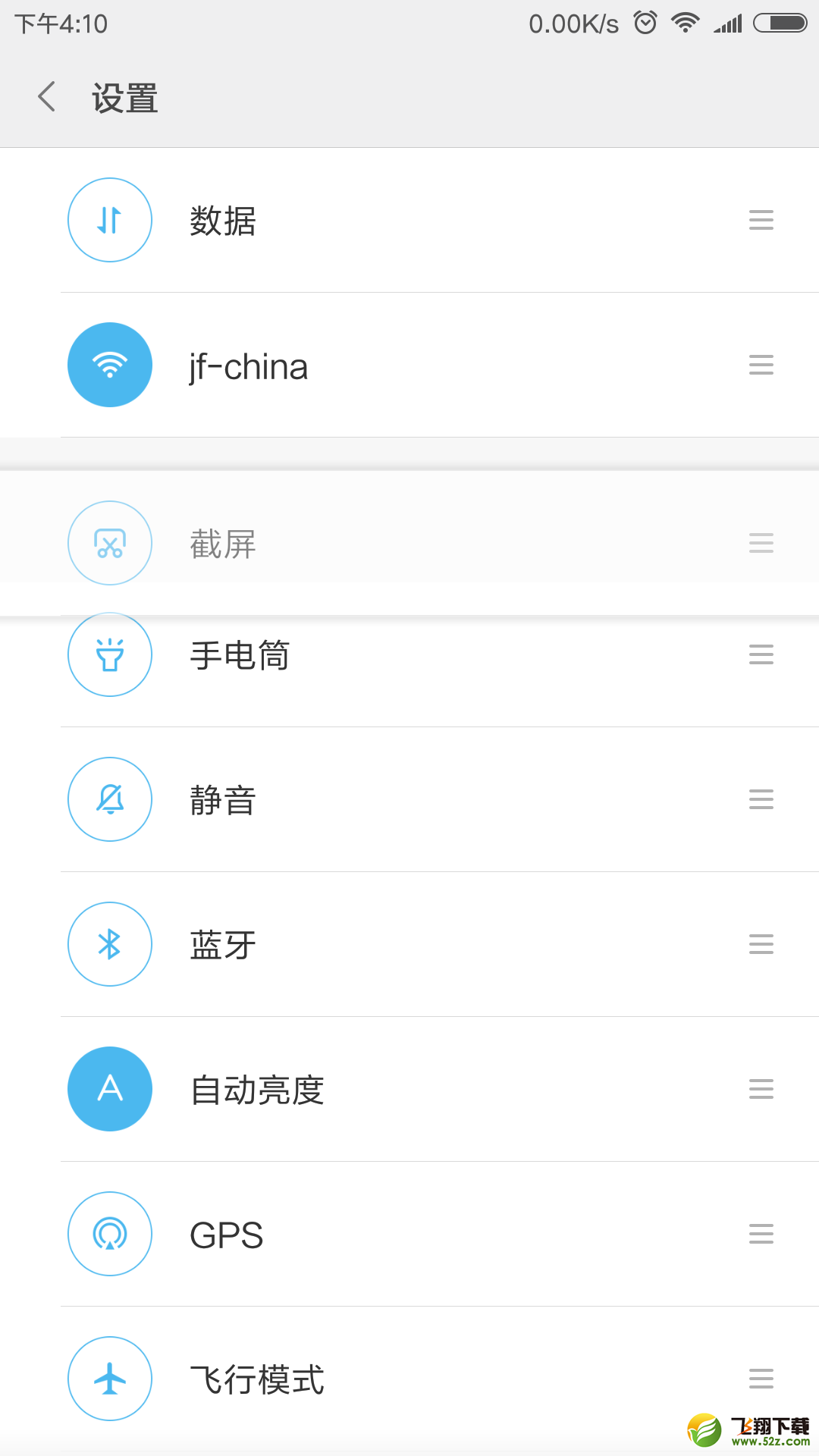Select the 自动亮度 auto-brightness icon
Image resolution: width=819 pixels, height=1456 pixels.
click(x=110, y=1089)
